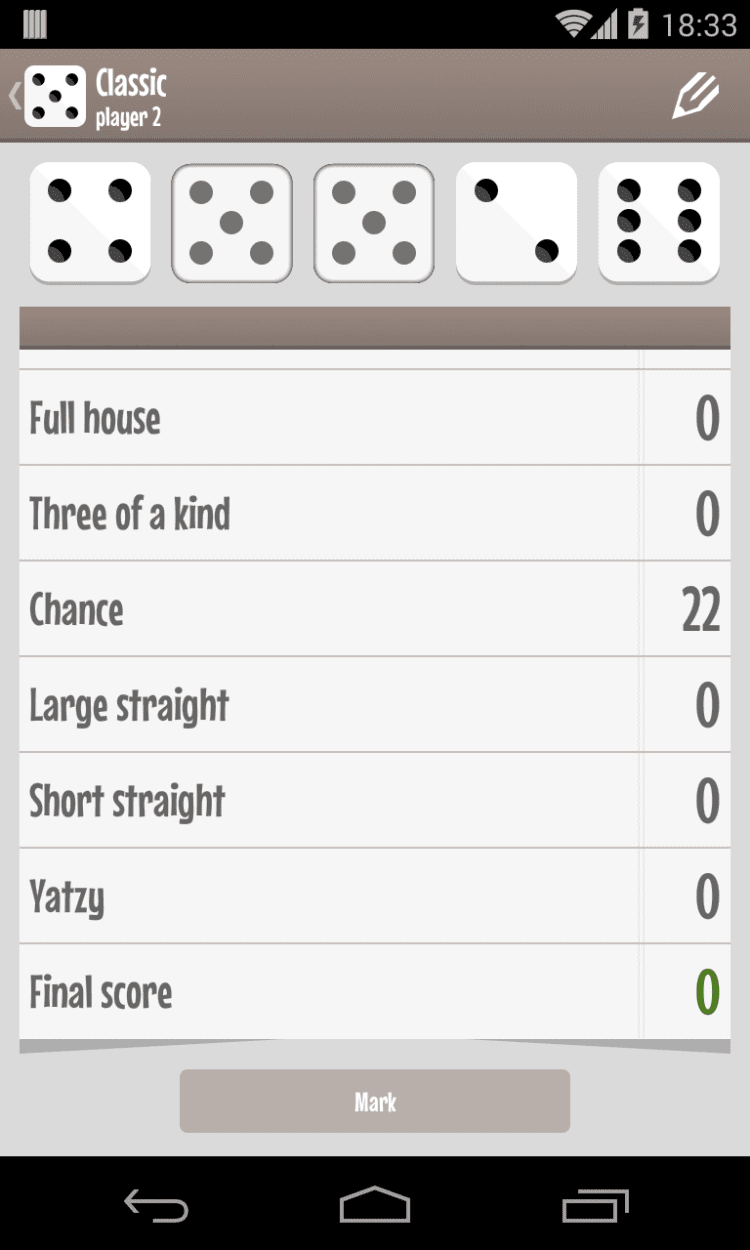Choose the Short straight row

click(x=374, y=801)
